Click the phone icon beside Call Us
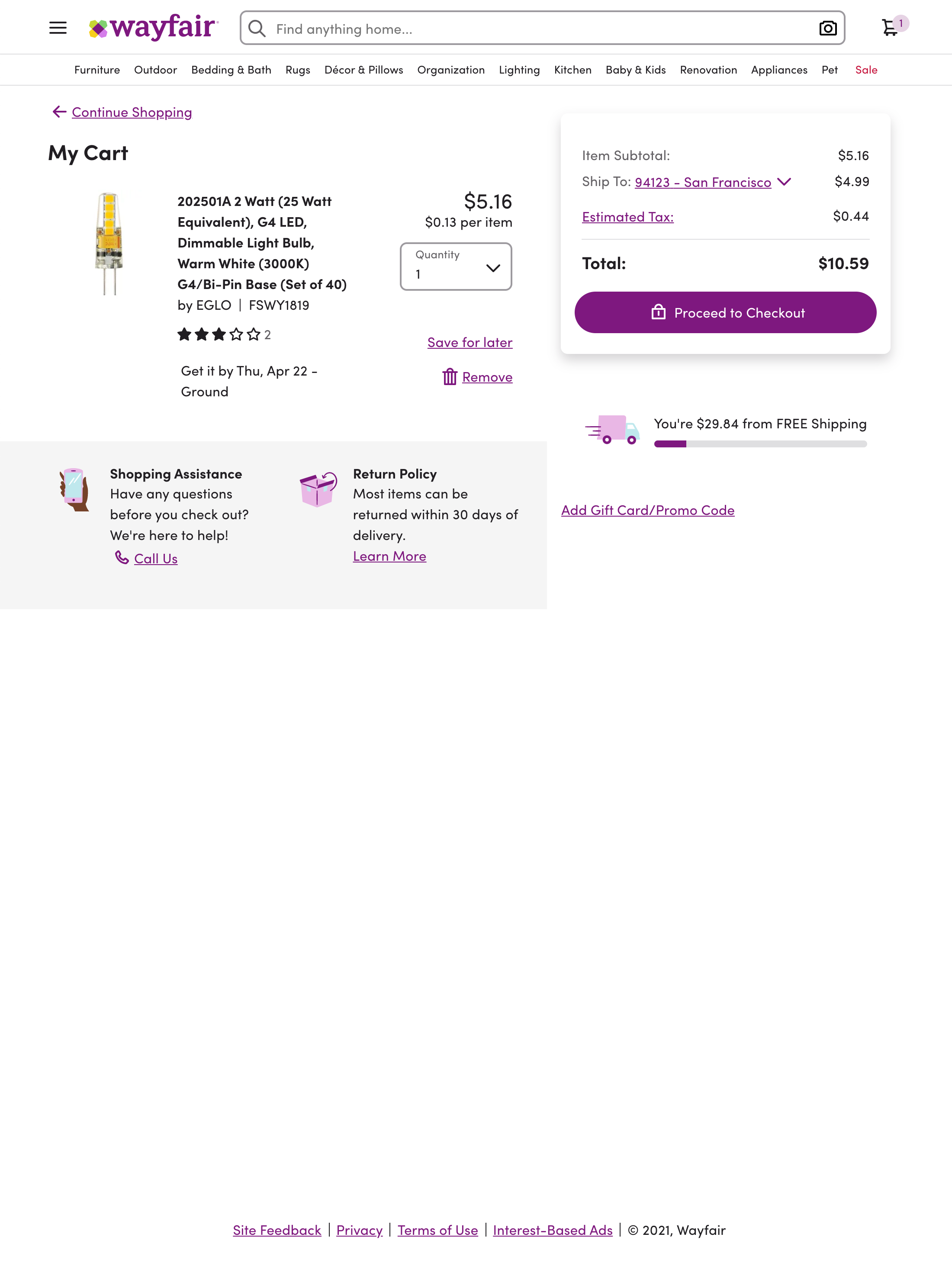 click(x=122, y=558)
